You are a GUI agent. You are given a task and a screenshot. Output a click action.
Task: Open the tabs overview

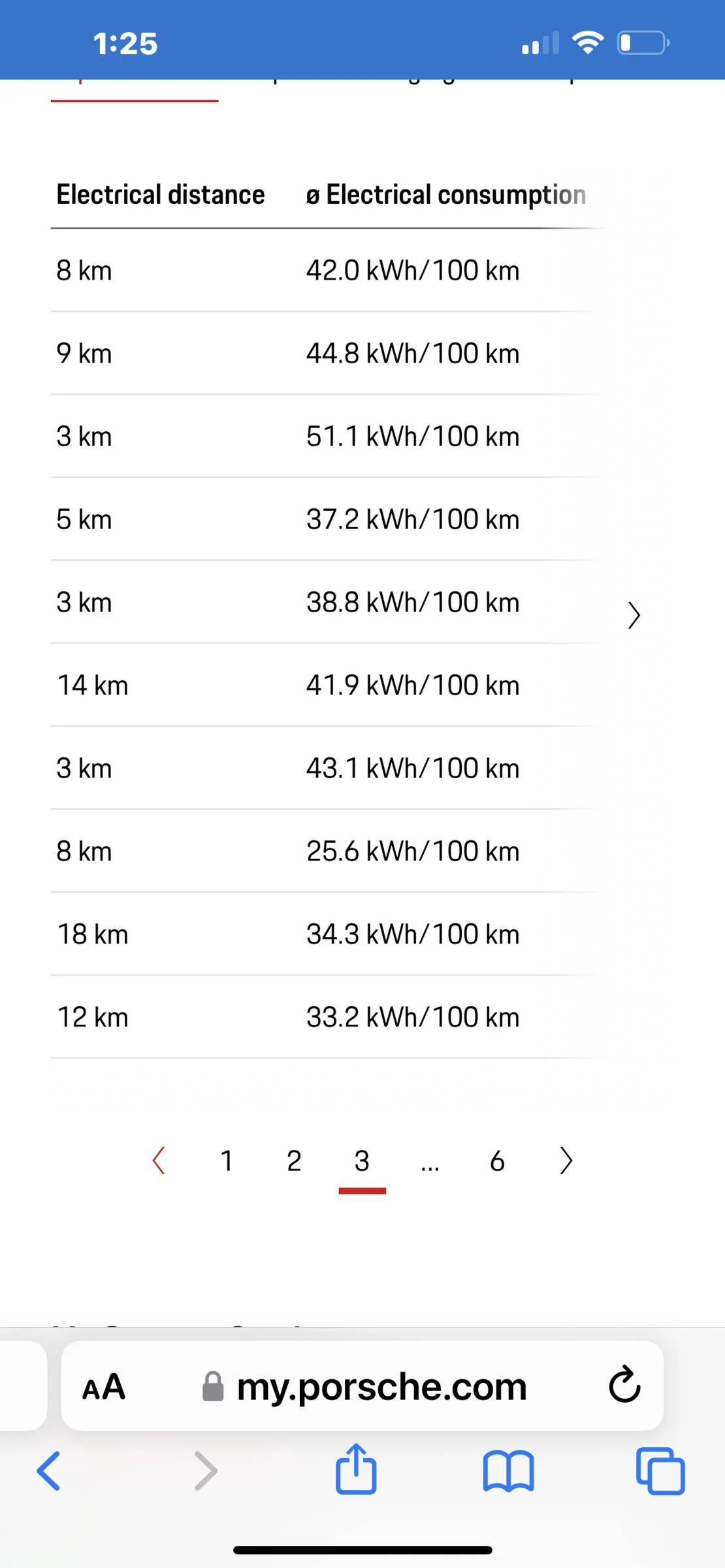click(x=660, y=1471)
